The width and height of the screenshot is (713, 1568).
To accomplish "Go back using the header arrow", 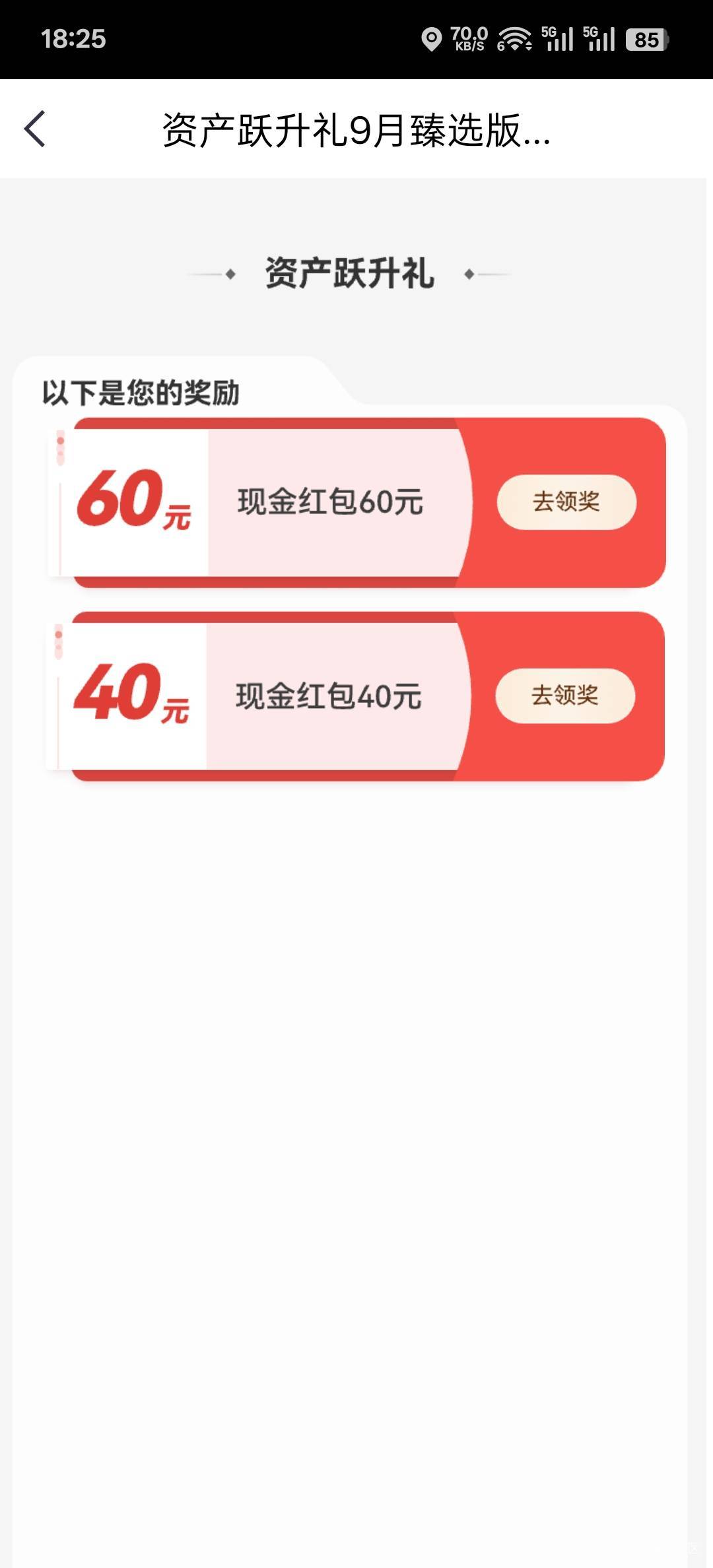I will coord(35,129).
